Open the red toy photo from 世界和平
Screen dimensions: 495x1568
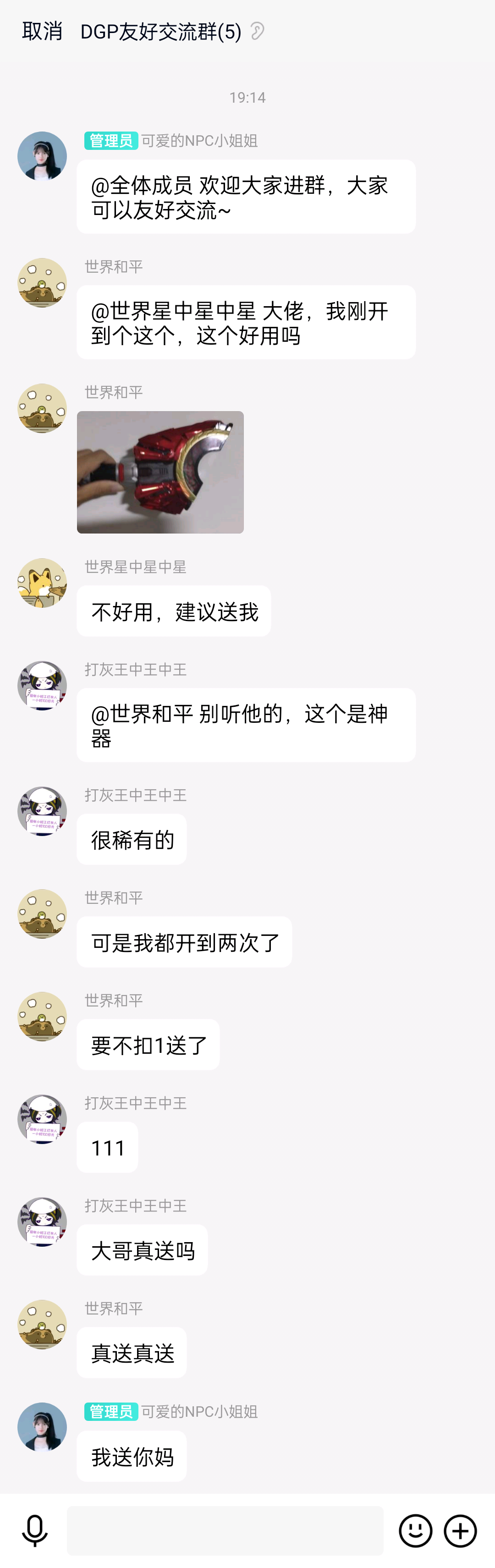click(x=160, y=472)
